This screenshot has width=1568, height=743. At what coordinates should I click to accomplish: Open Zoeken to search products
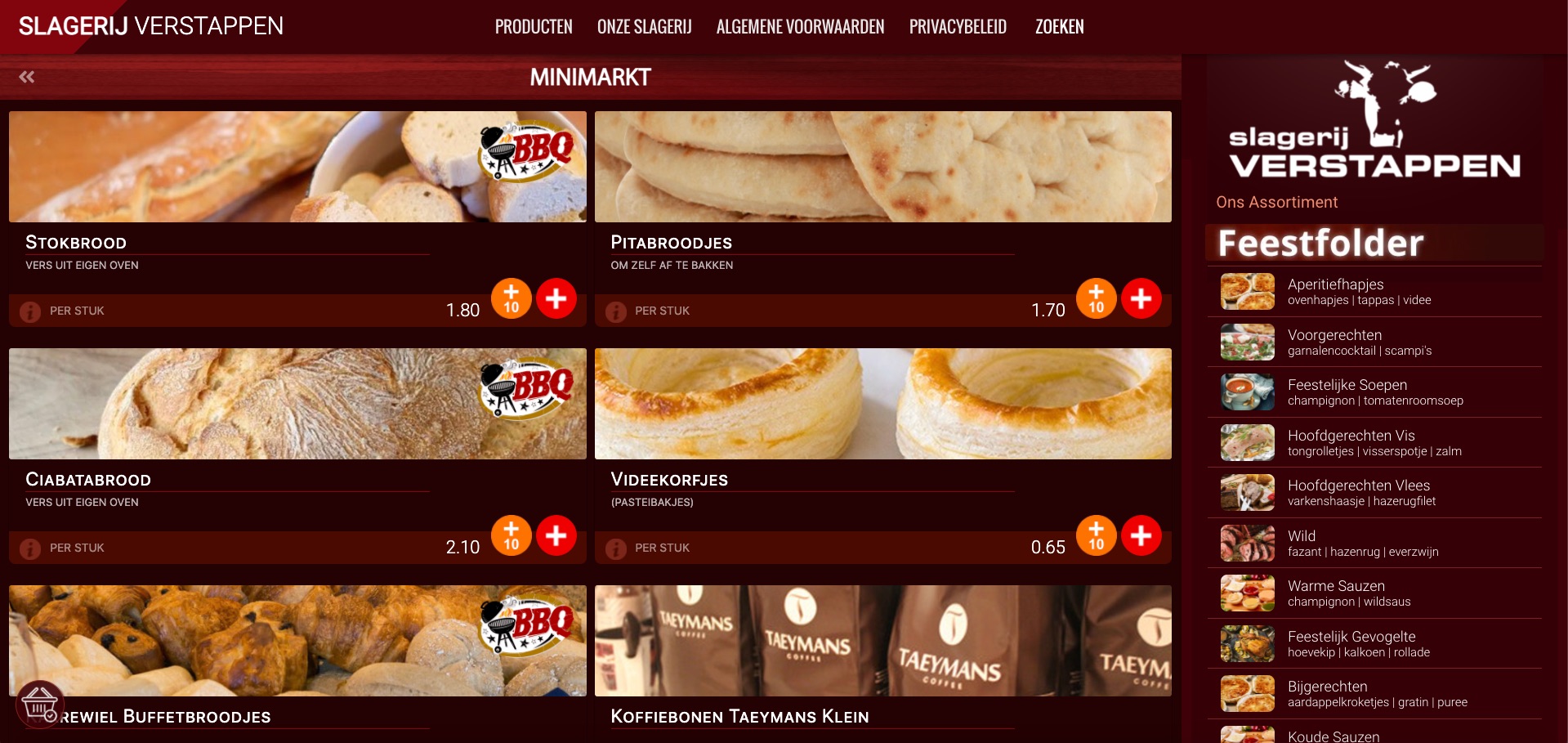(x=1059, y=27)
